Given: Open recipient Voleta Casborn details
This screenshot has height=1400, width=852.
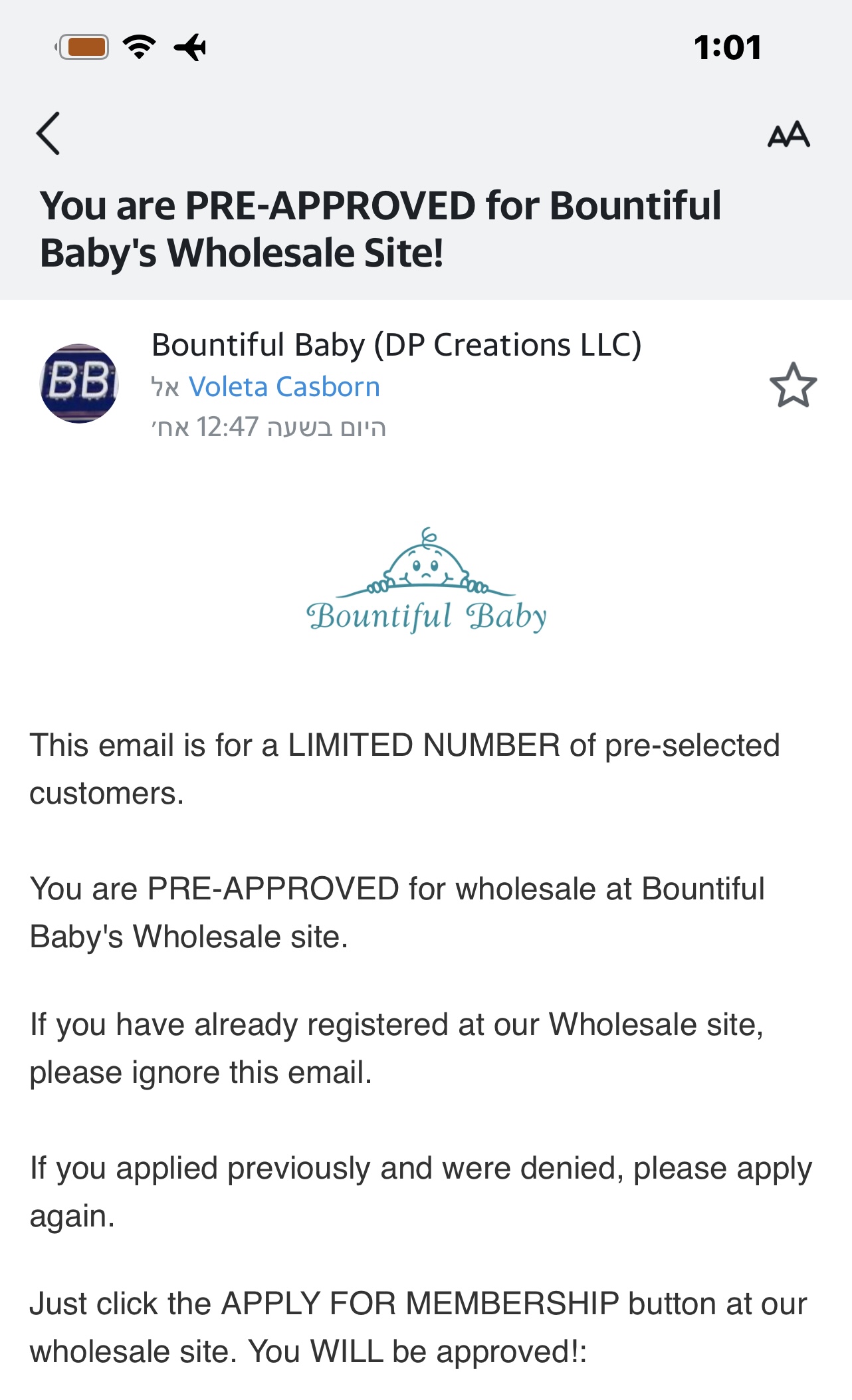Looking at the screenshot, I should coord(284,386).
